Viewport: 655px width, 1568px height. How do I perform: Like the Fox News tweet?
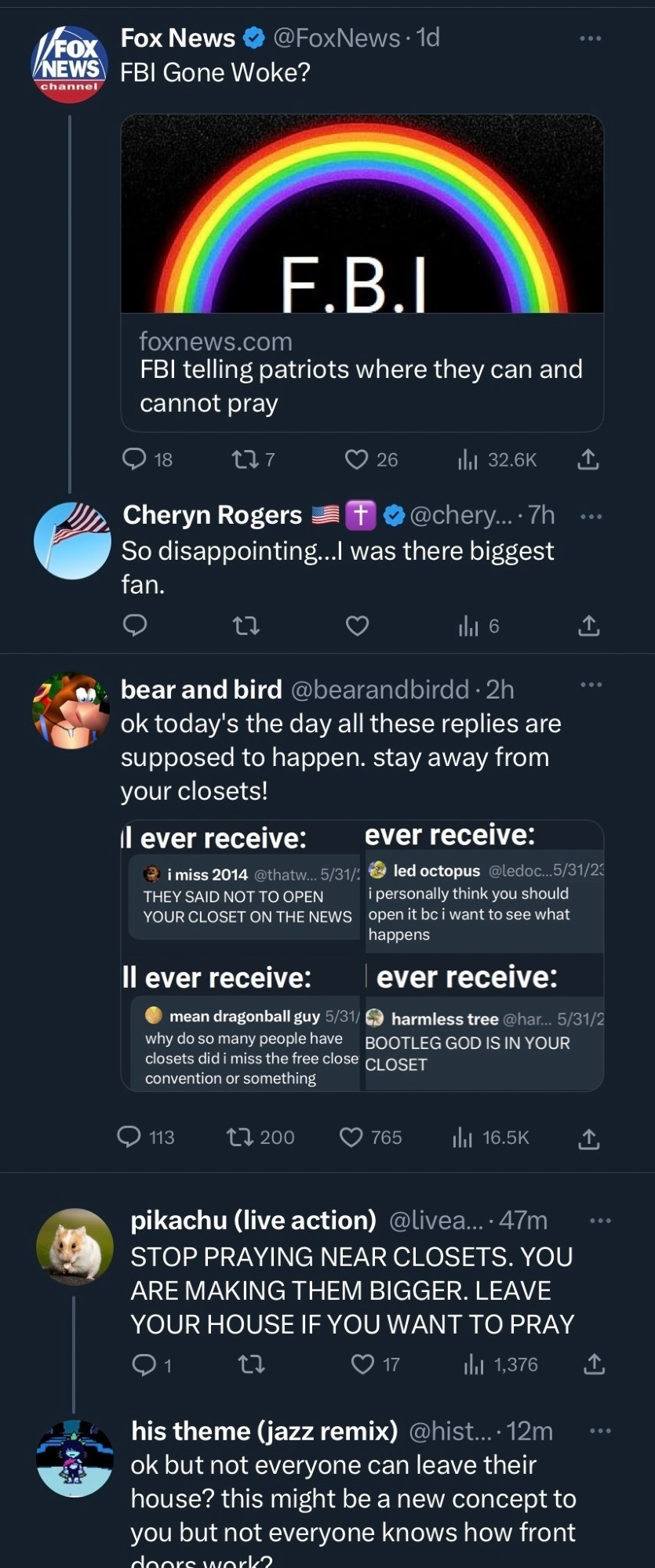(x=357, y=459)
